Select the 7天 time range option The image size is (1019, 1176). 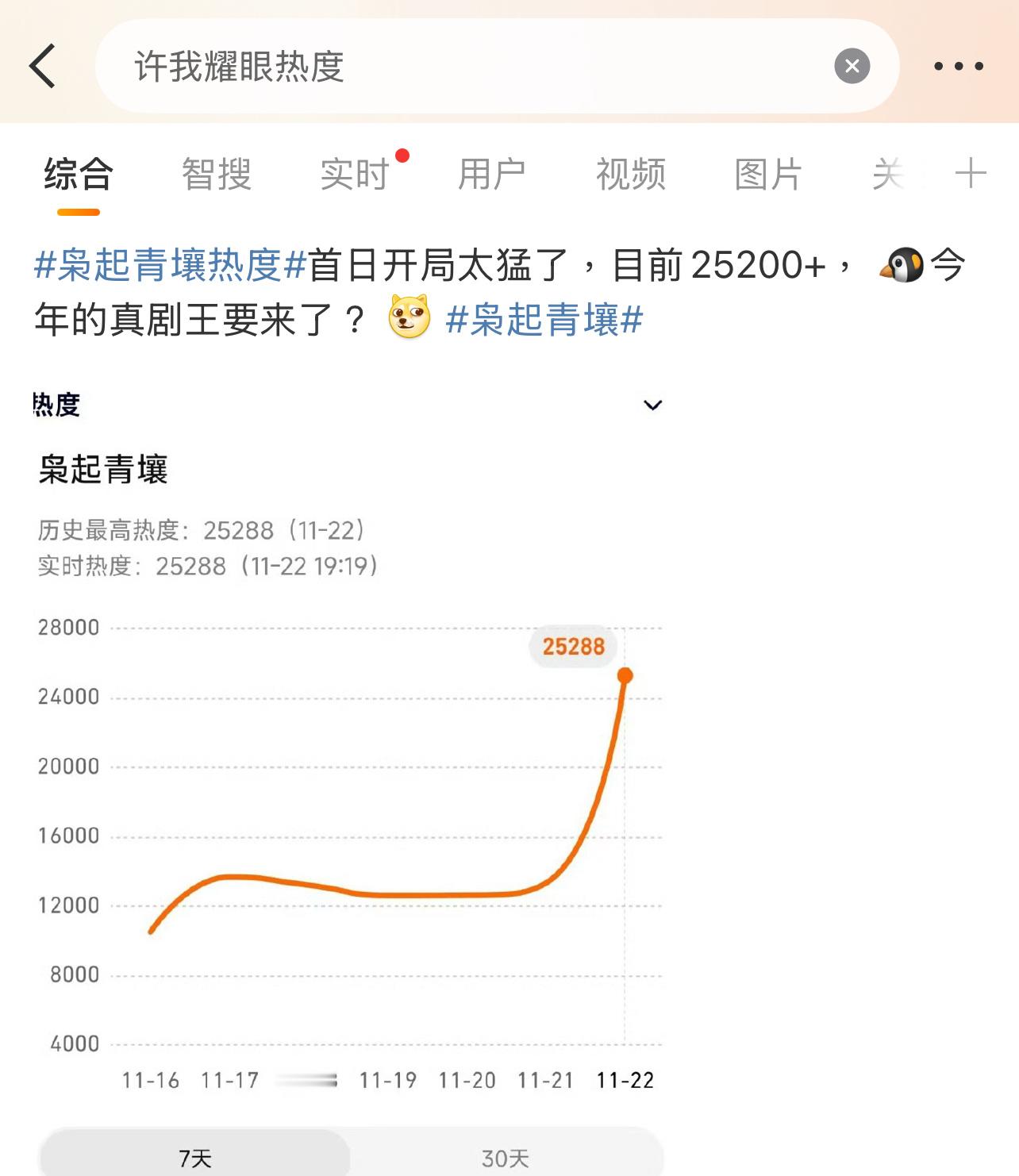click(x=196, y=1157)
